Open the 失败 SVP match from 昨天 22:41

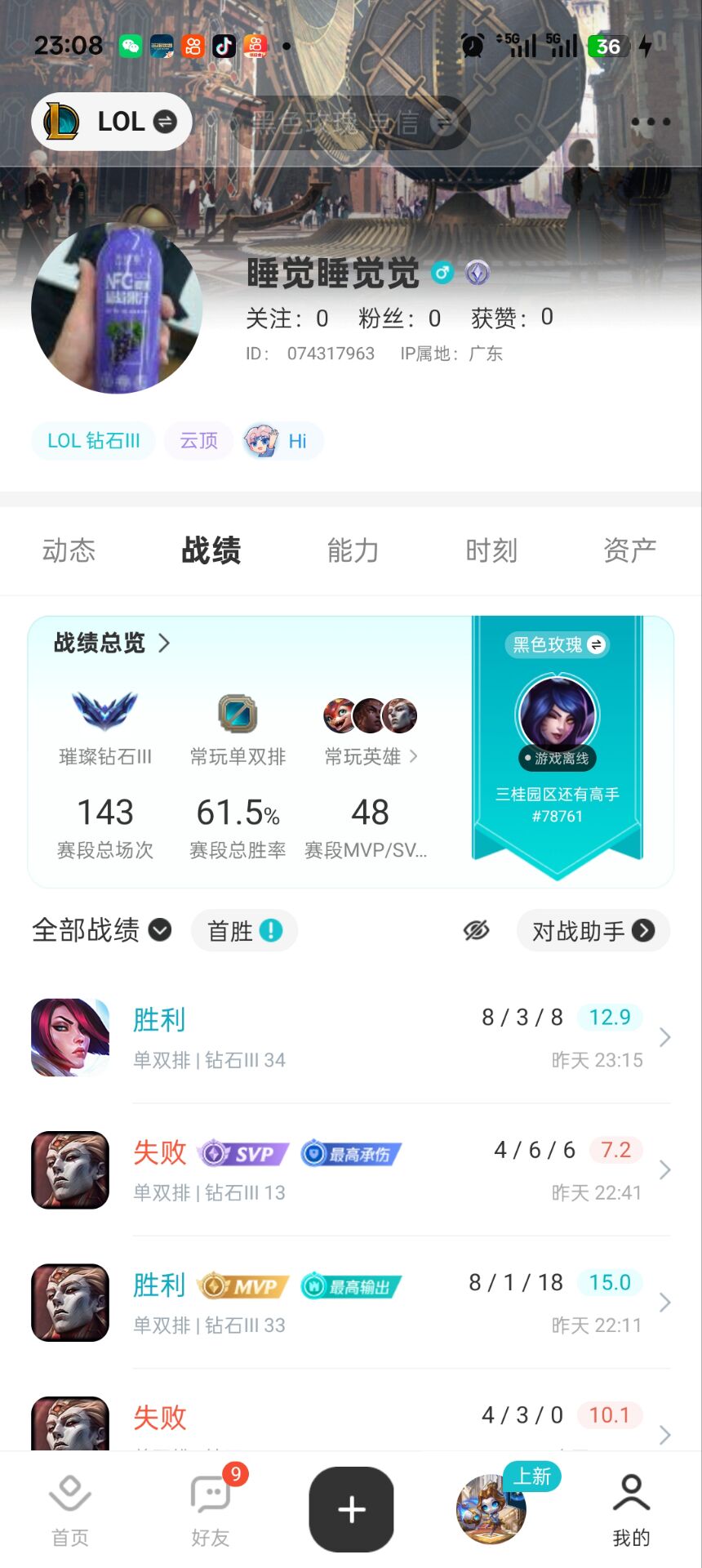tap(351, 1170)
